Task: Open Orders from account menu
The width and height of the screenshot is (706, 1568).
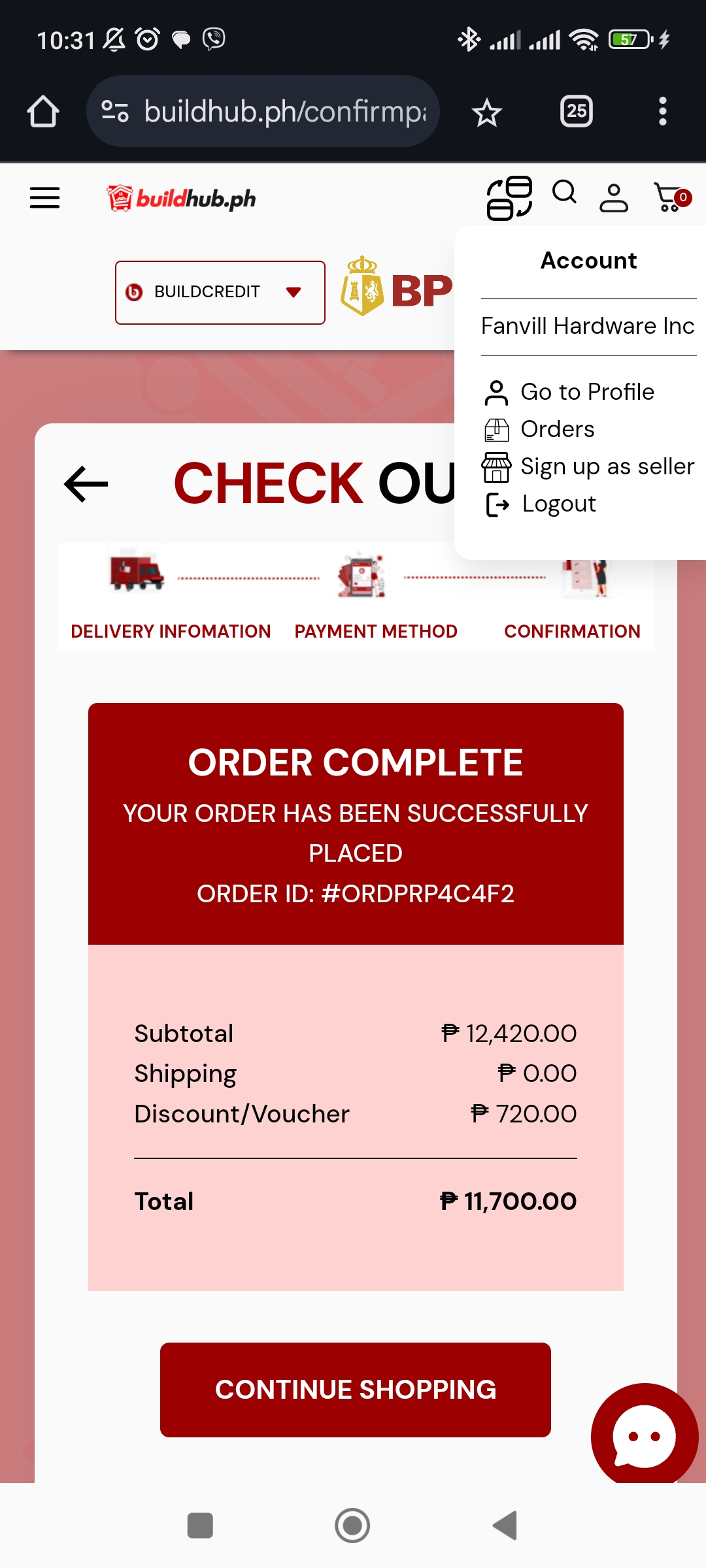Action: point(557,429)
